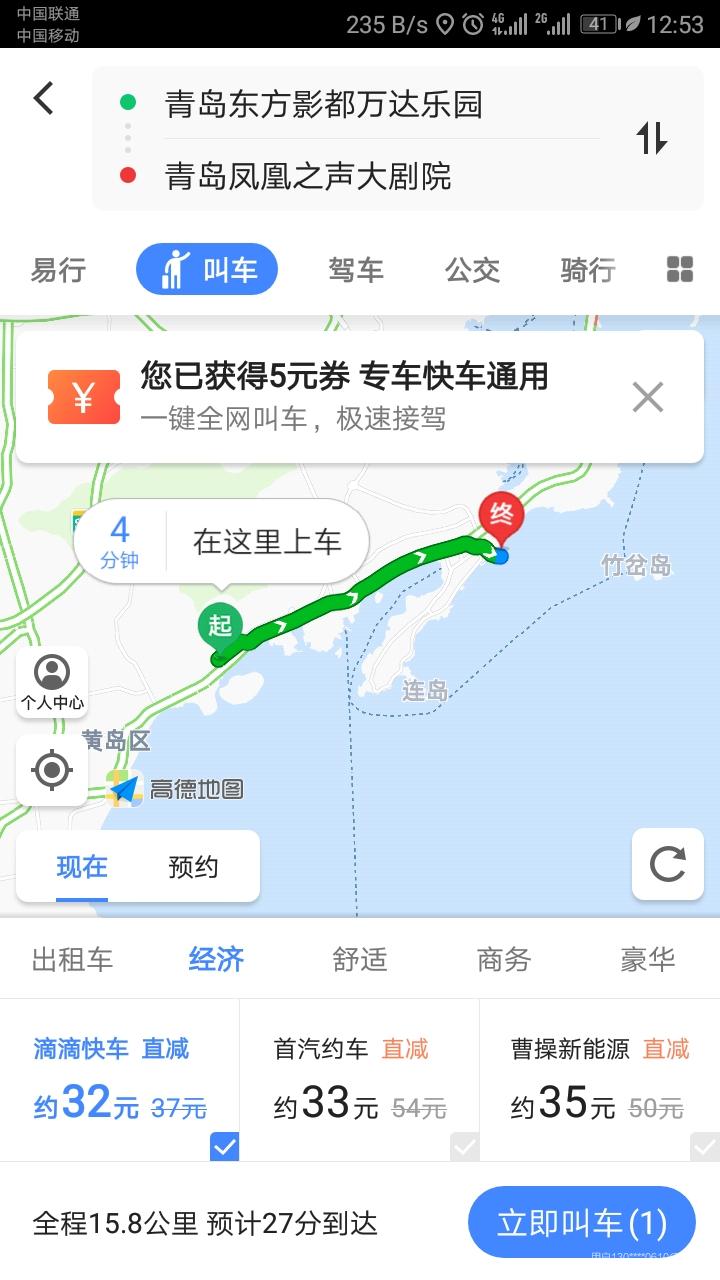Image resolution: width=720 pixels, height=1280 pixels.
Task: Dismiss the 5元券 coupon banner
Action: point(648,398)
